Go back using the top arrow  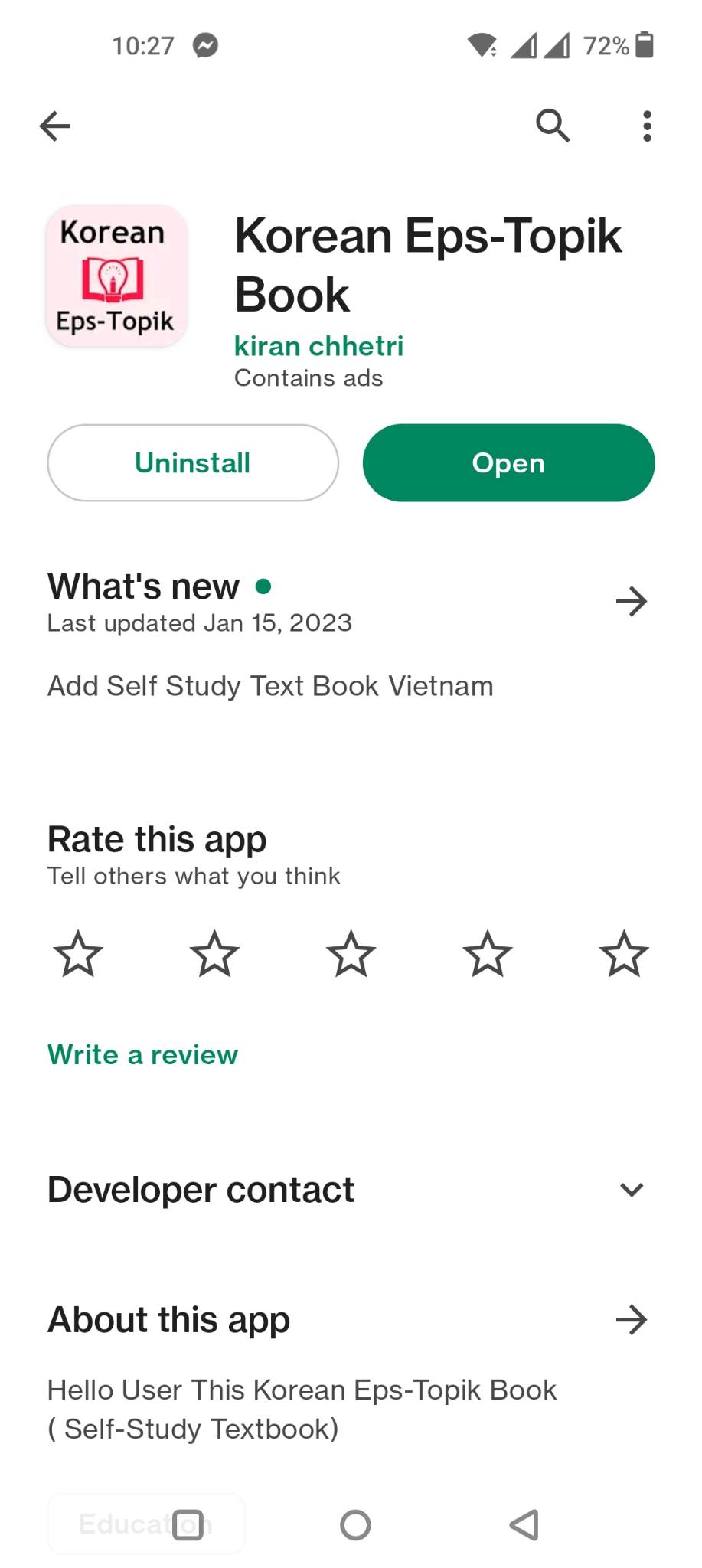[x=55, y=126]
